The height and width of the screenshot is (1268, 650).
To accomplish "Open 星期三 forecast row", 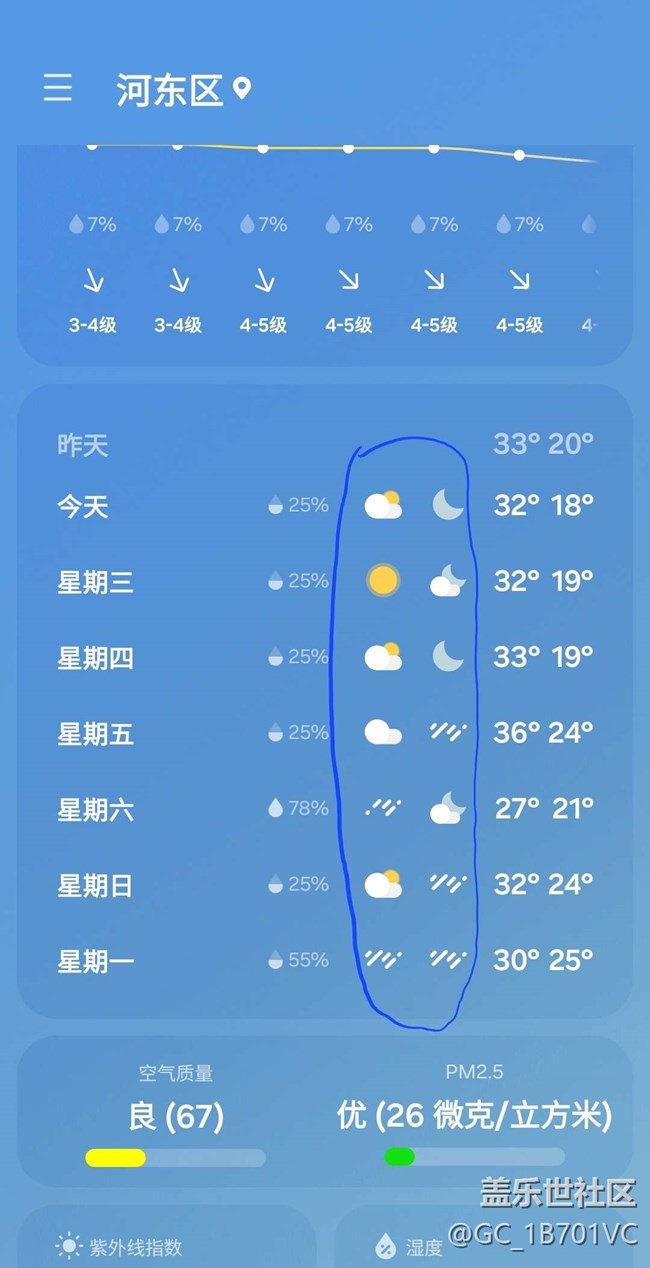I will pos(325,581).
